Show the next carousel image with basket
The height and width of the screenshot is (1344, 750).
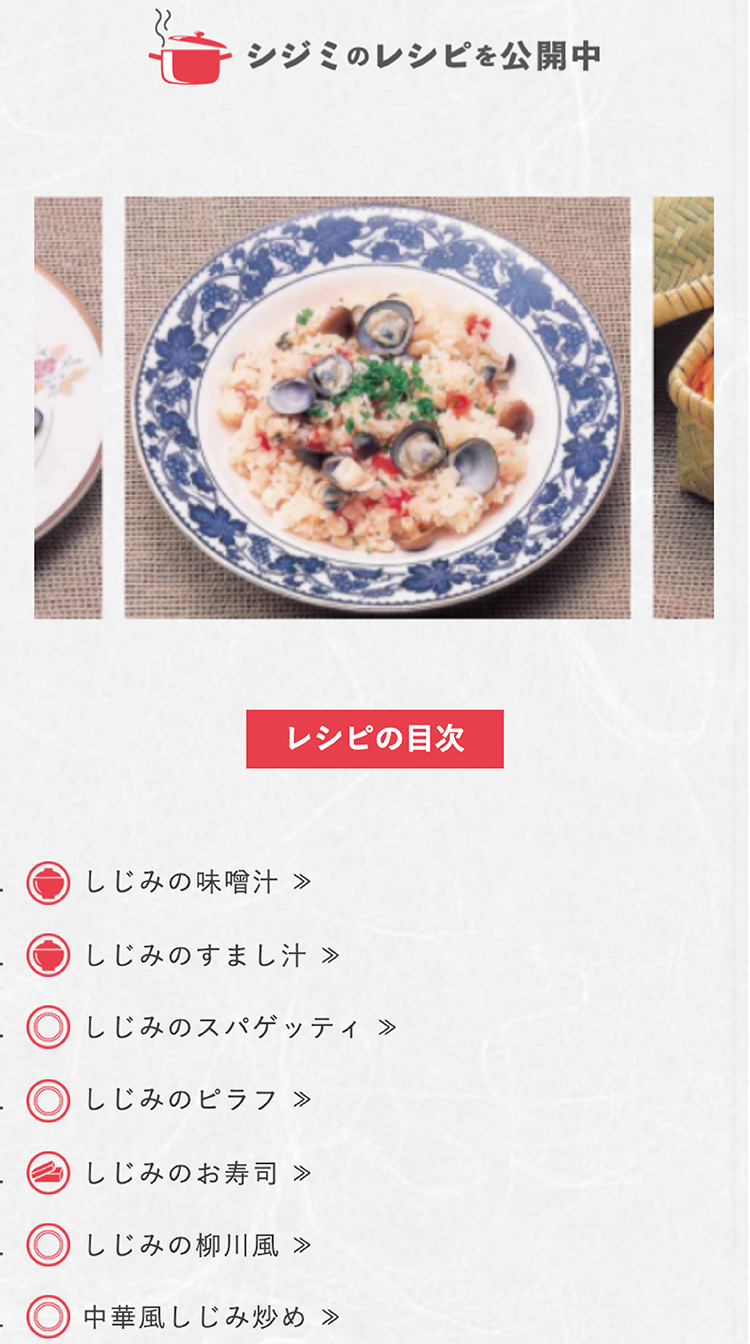[684, 407]
